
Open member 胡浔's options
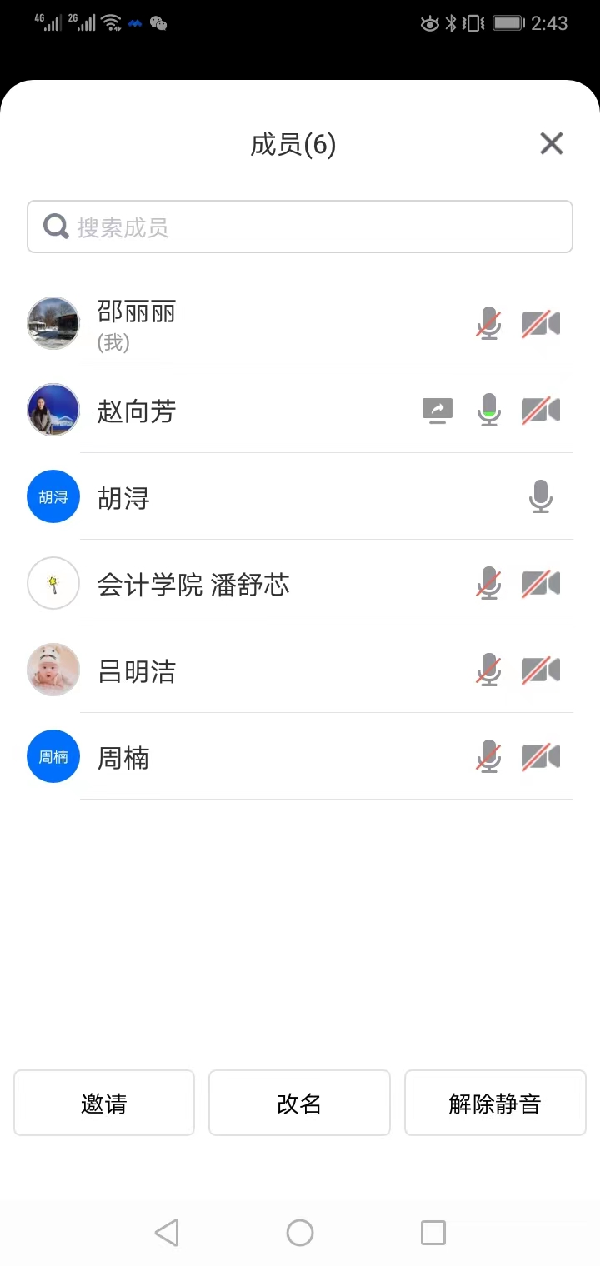124,498
